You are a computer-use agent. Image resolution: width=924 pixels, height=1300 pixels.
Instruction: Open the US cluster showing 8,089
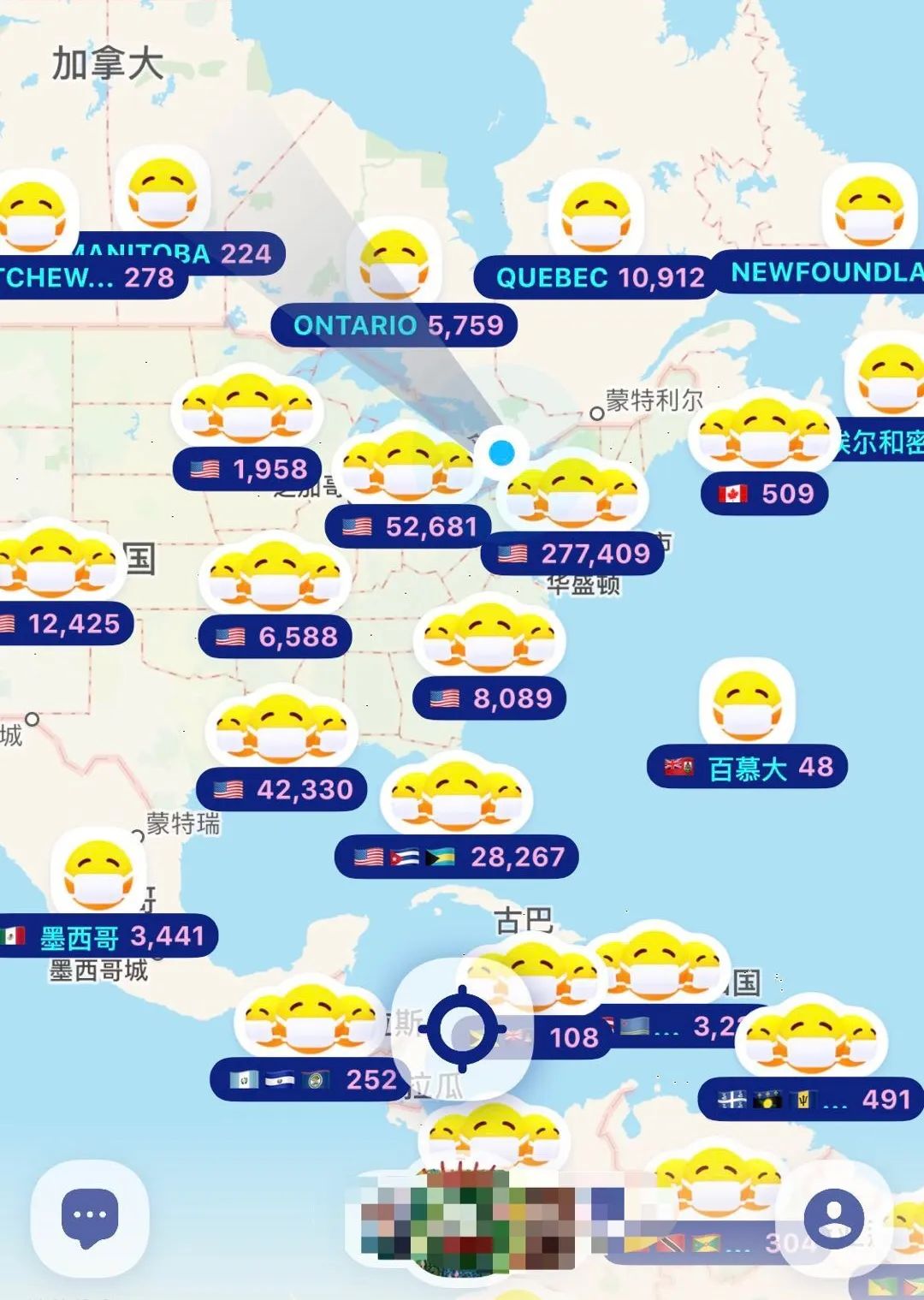[489, 698]
